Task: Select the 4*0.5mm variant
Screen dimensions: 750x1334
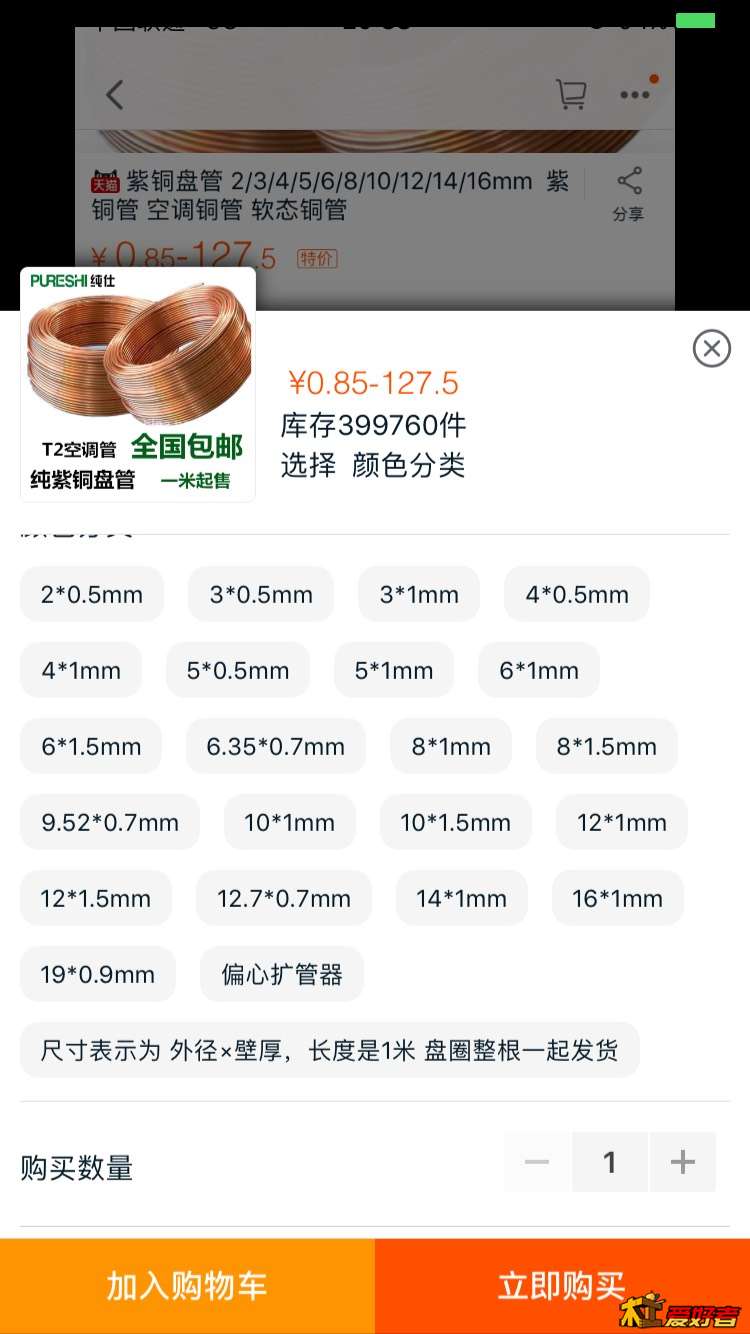Action: (x=577, y=594)
